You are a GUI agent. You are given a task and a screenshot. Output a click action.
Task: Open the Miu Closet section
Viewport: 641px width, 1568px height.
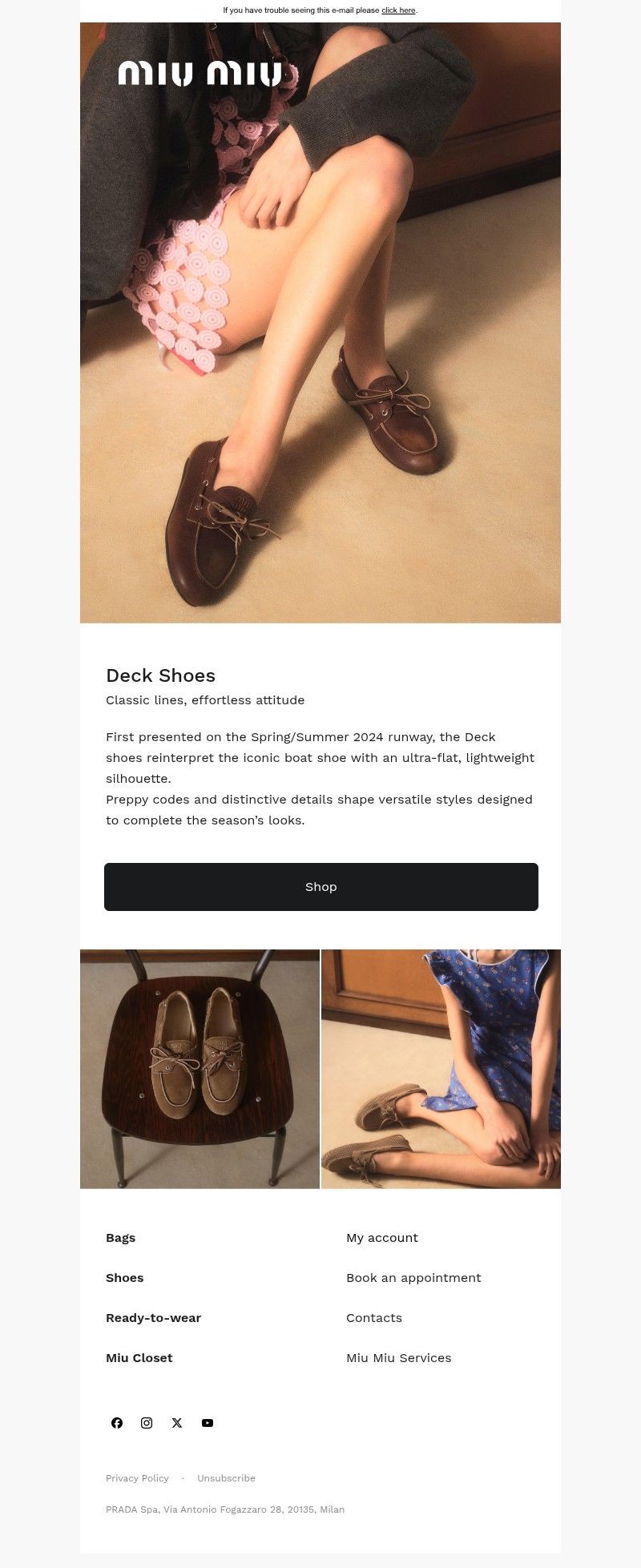(139, 1357)
